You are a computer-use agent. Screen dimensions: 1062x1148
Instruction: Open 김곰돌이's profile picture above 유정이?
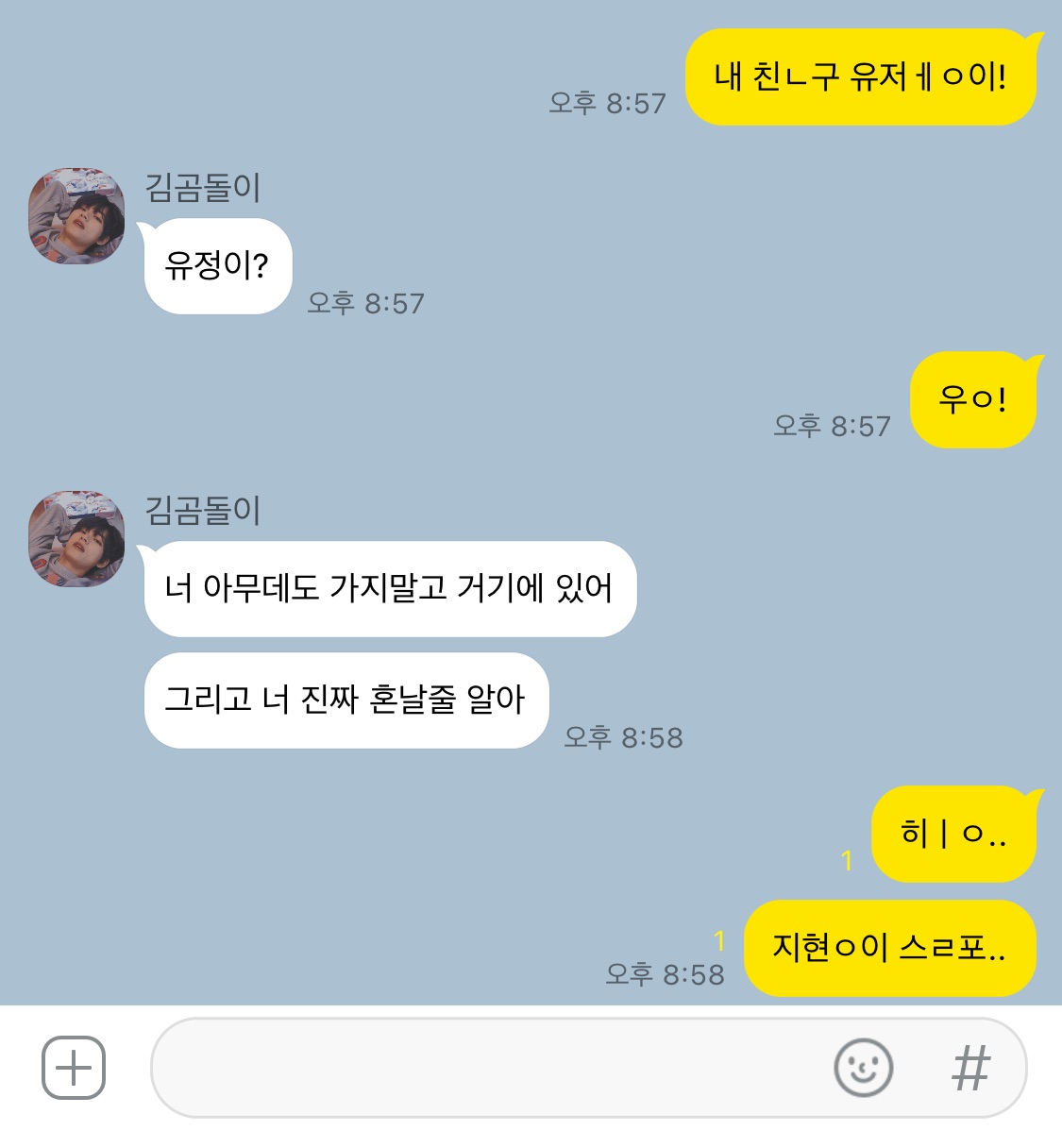(76, 216)
